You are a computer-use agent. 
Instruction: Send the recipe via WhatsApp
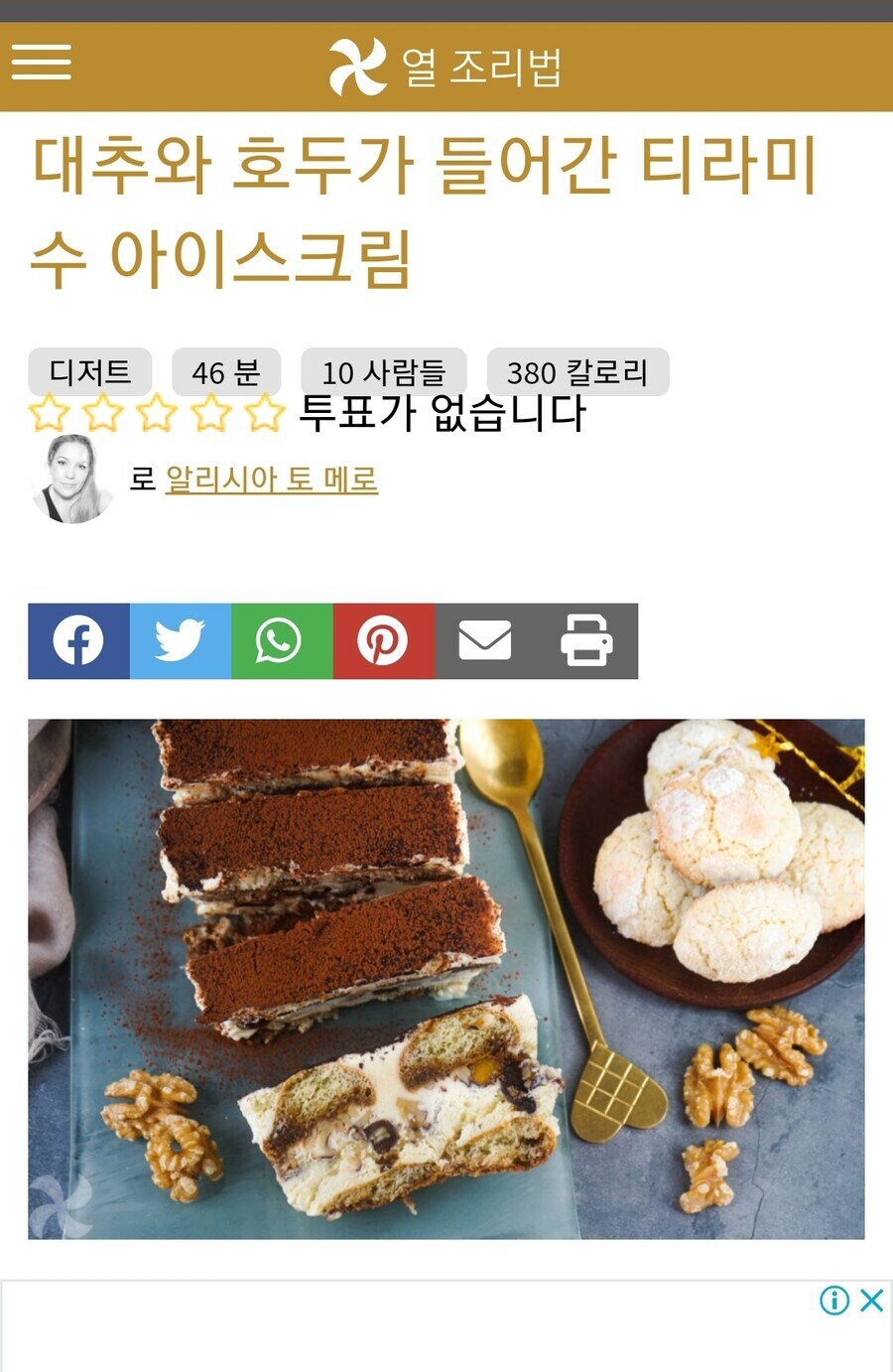tap(280, 640)
